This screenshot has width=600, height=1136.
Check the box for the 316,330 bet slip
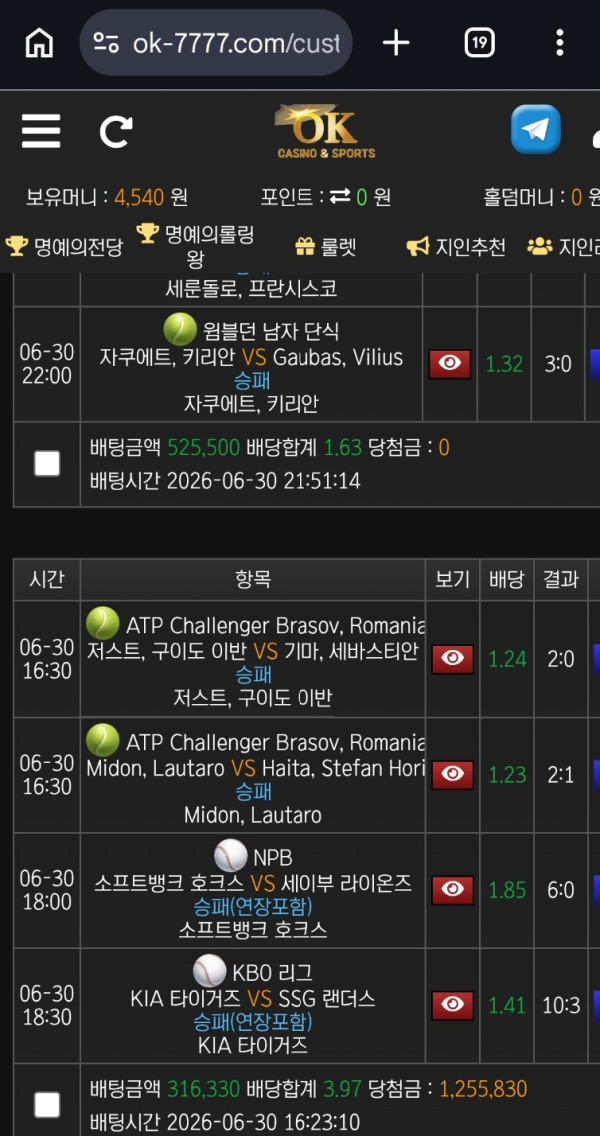pyautogui.click(x=47, y=1105)
